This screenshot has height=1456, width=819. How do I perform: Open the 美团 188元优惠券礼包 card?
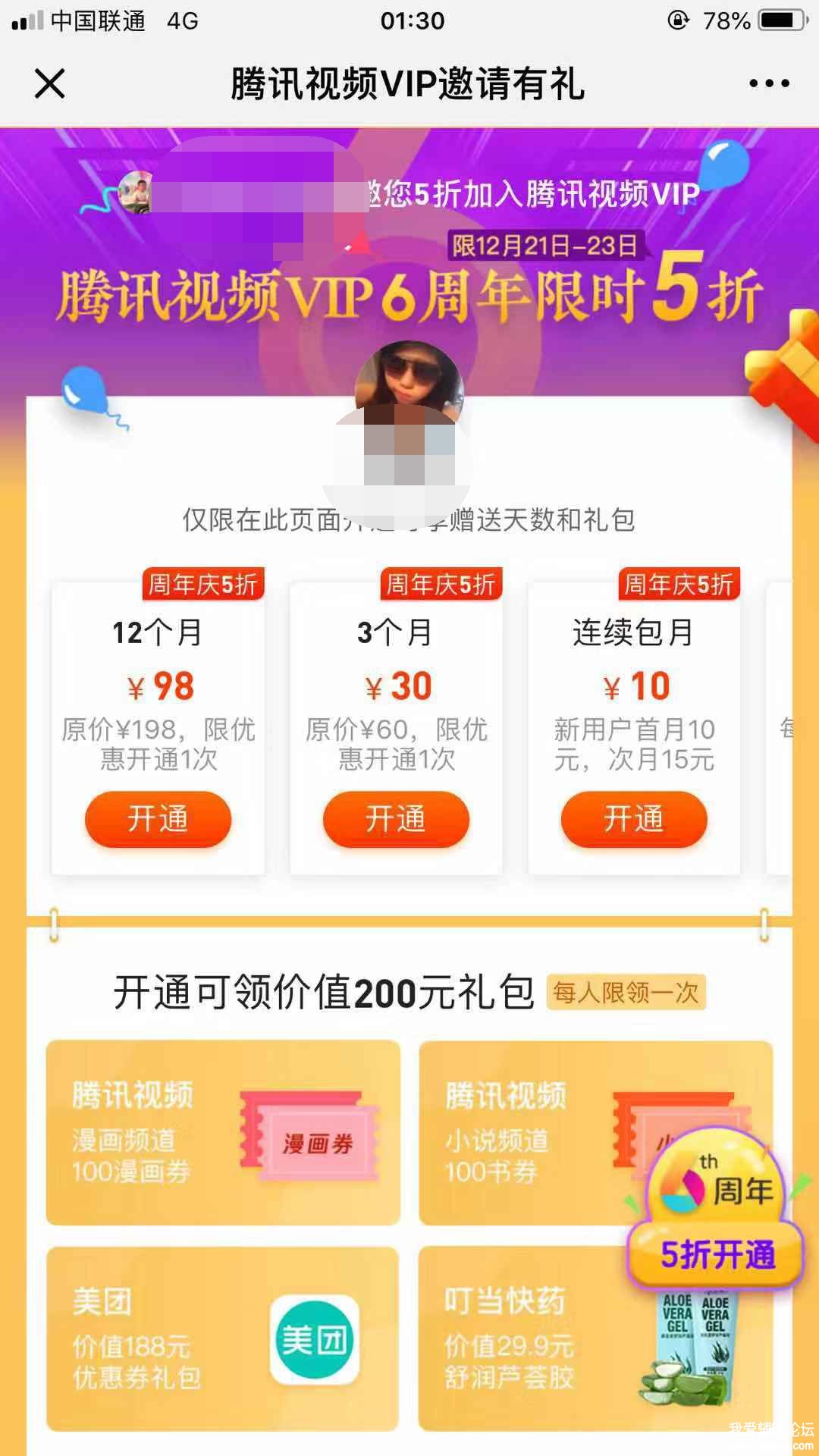(223, 1339)
